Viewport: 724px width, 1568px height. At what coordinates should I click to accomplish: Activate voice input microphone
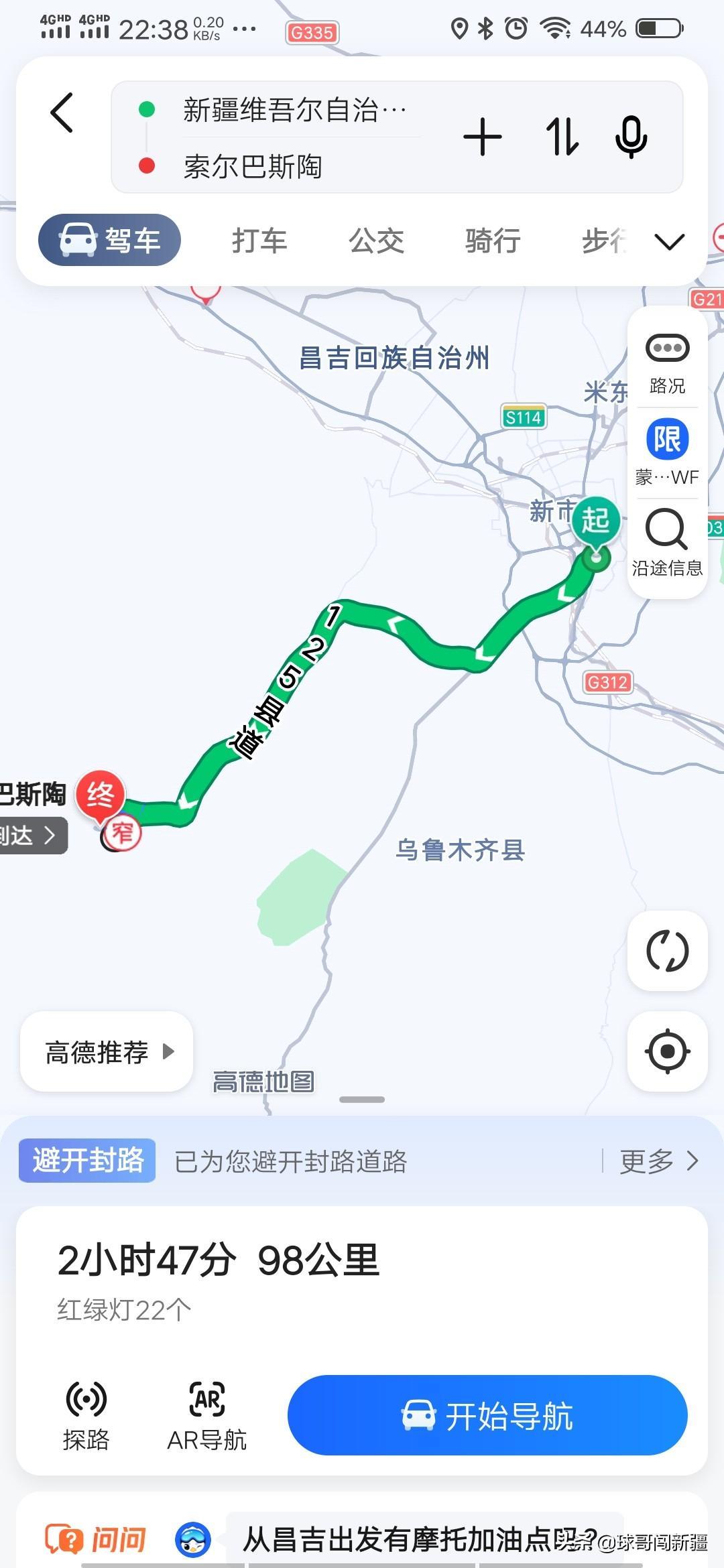tap(631, 137)
